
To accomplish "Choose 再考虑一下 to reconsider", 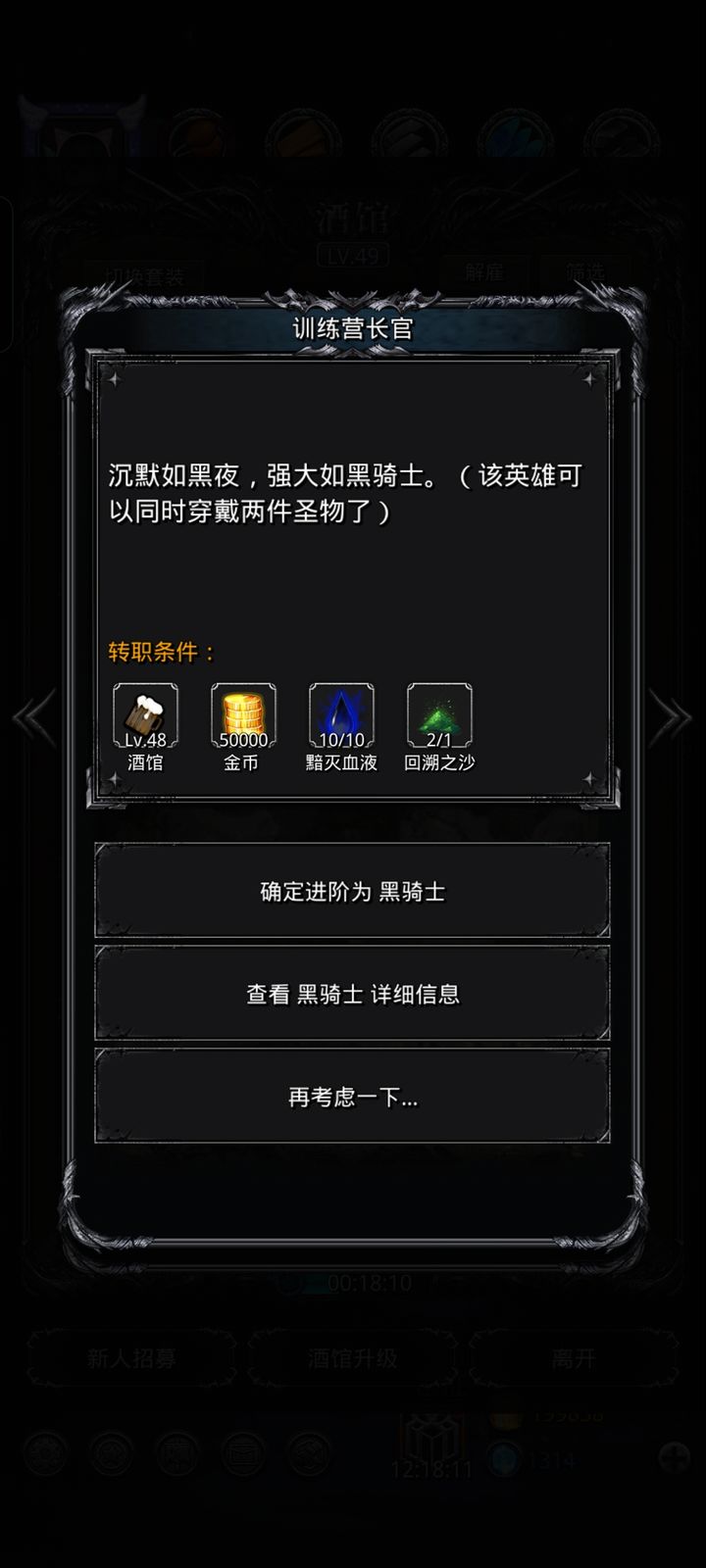I will click(x=352, y=1097).
